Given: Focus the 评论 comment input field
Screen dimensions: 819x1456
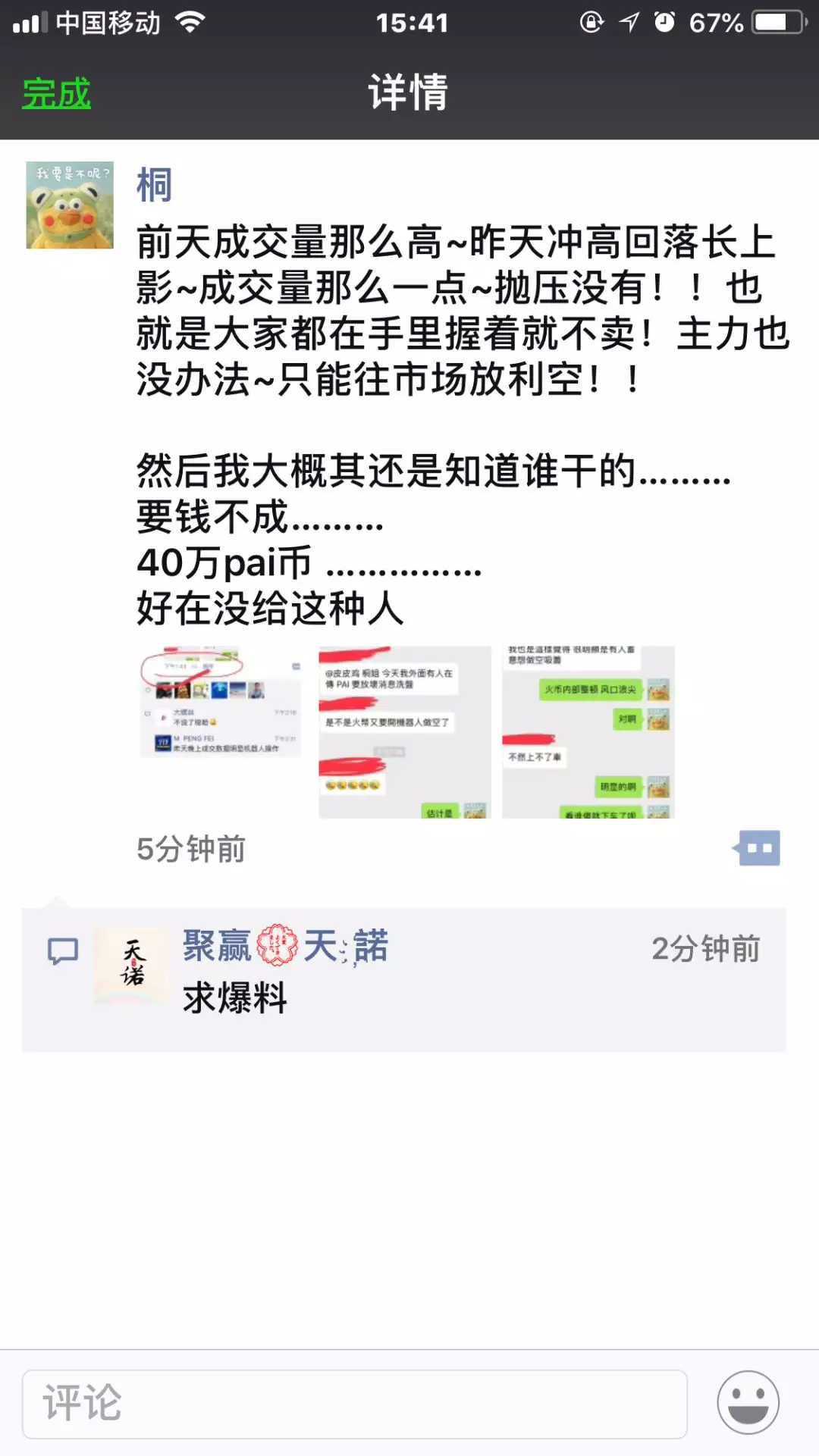Looking at the screenshot, I should pyautogui.click(x=354, y=1403).
